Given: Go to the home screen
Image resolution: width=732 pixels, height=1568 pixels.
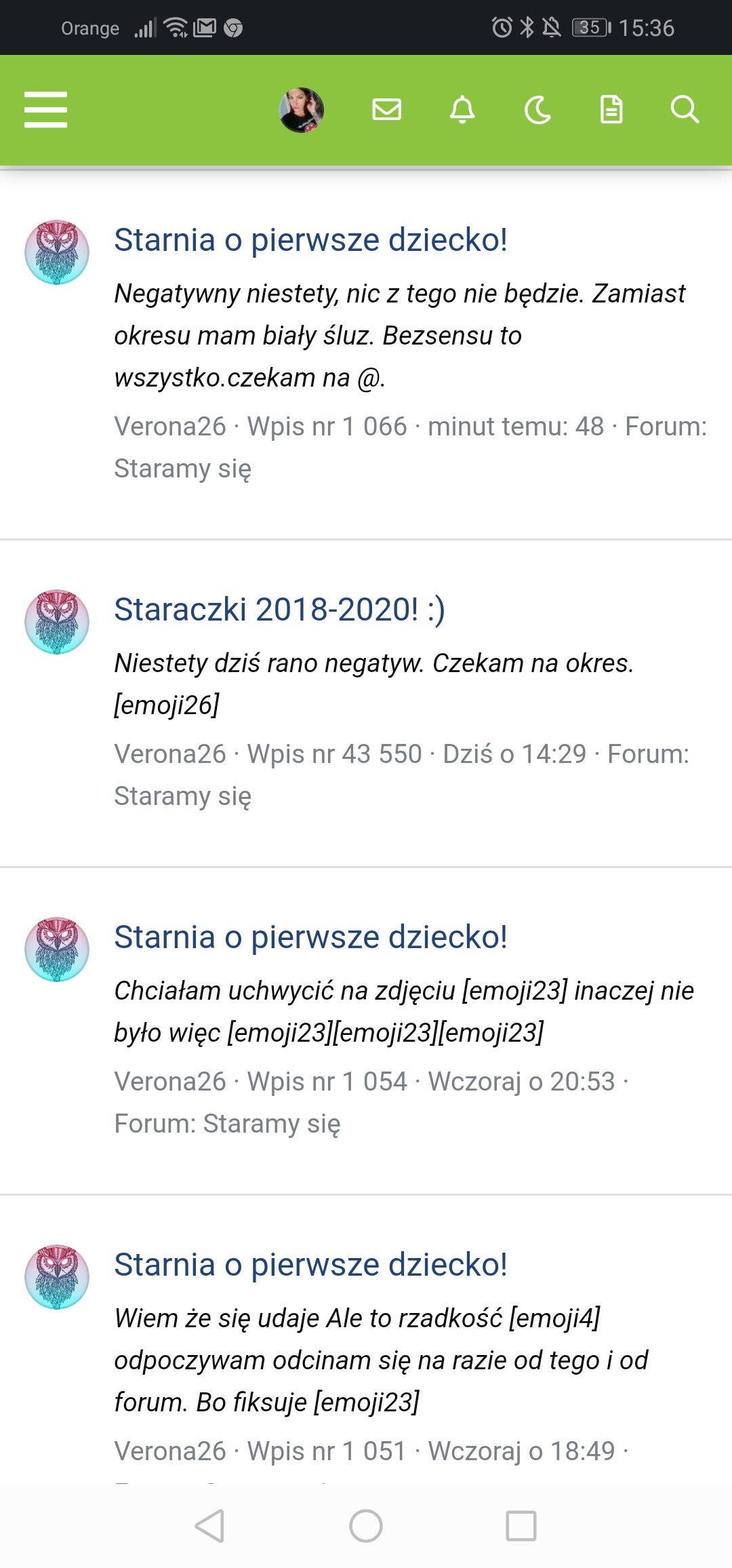Looking at the screenshot, I should tap(366, 1526).
